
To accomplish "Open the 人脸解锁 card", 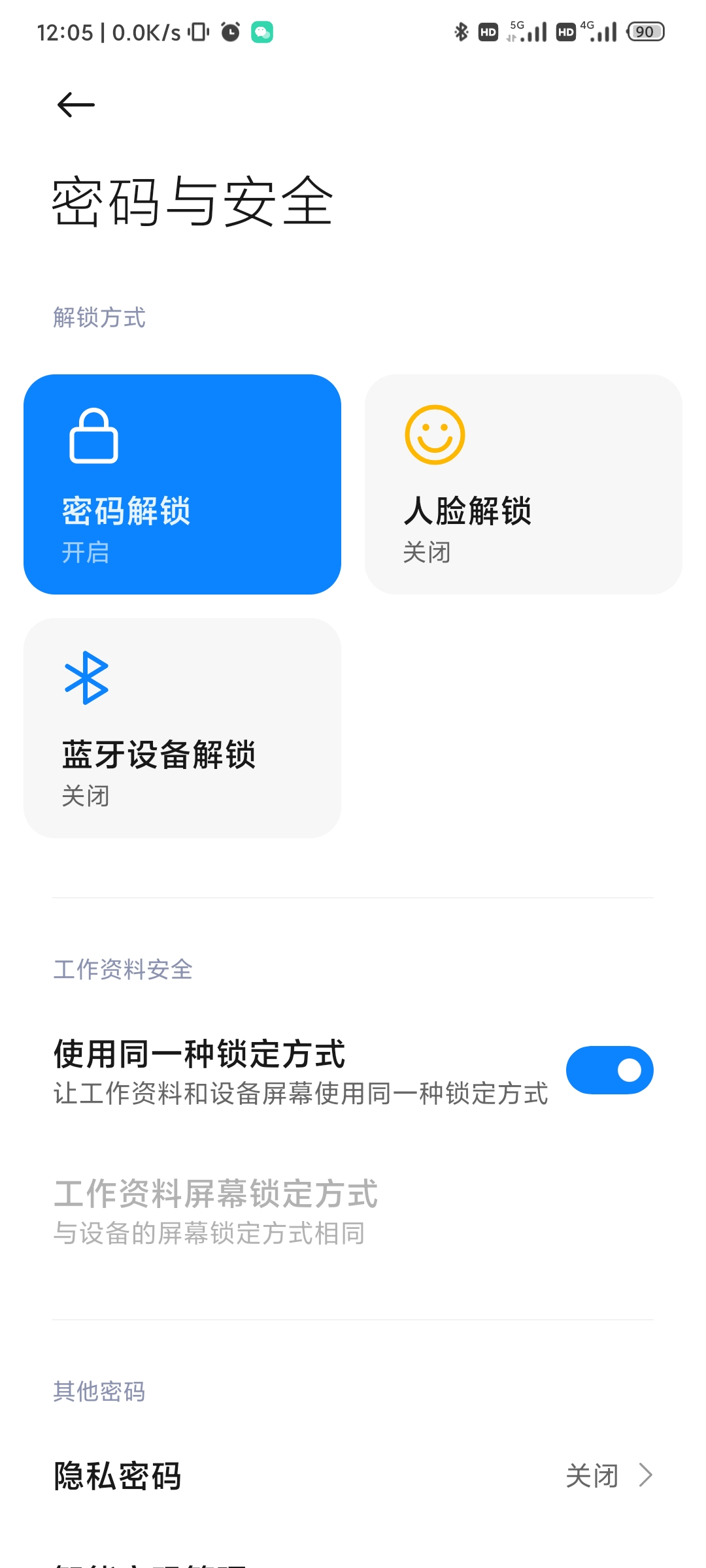I will 524,484.
